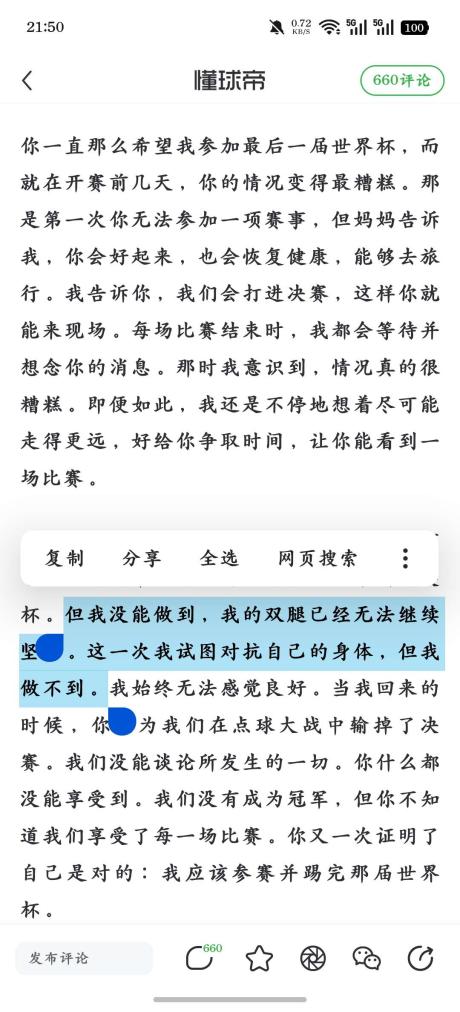The width and height of the screenshot is (460, 1012).
Task: Open the 660评论 comments button
Action: coord(402,81)
